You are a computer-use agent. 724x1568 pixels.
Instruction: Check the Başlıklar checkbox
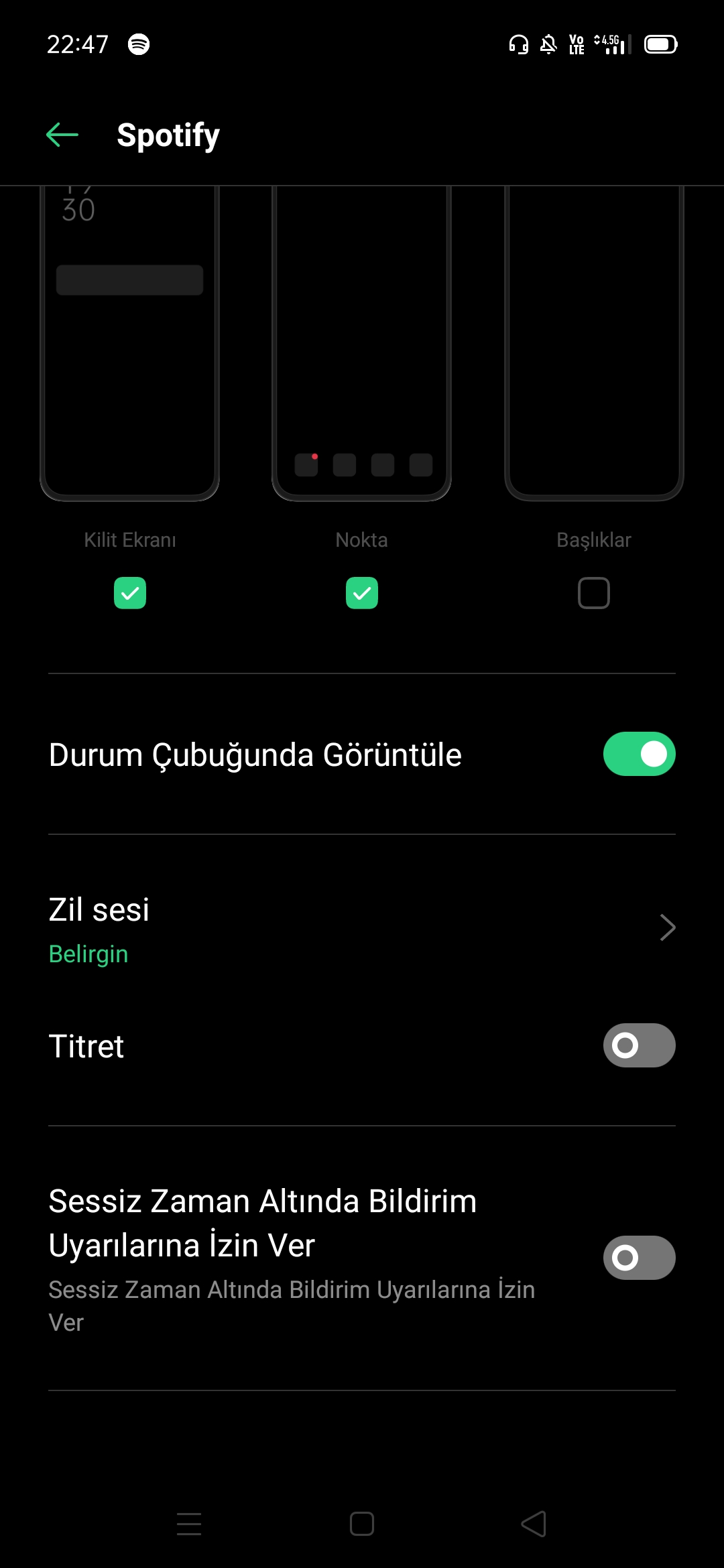(594, 593)
